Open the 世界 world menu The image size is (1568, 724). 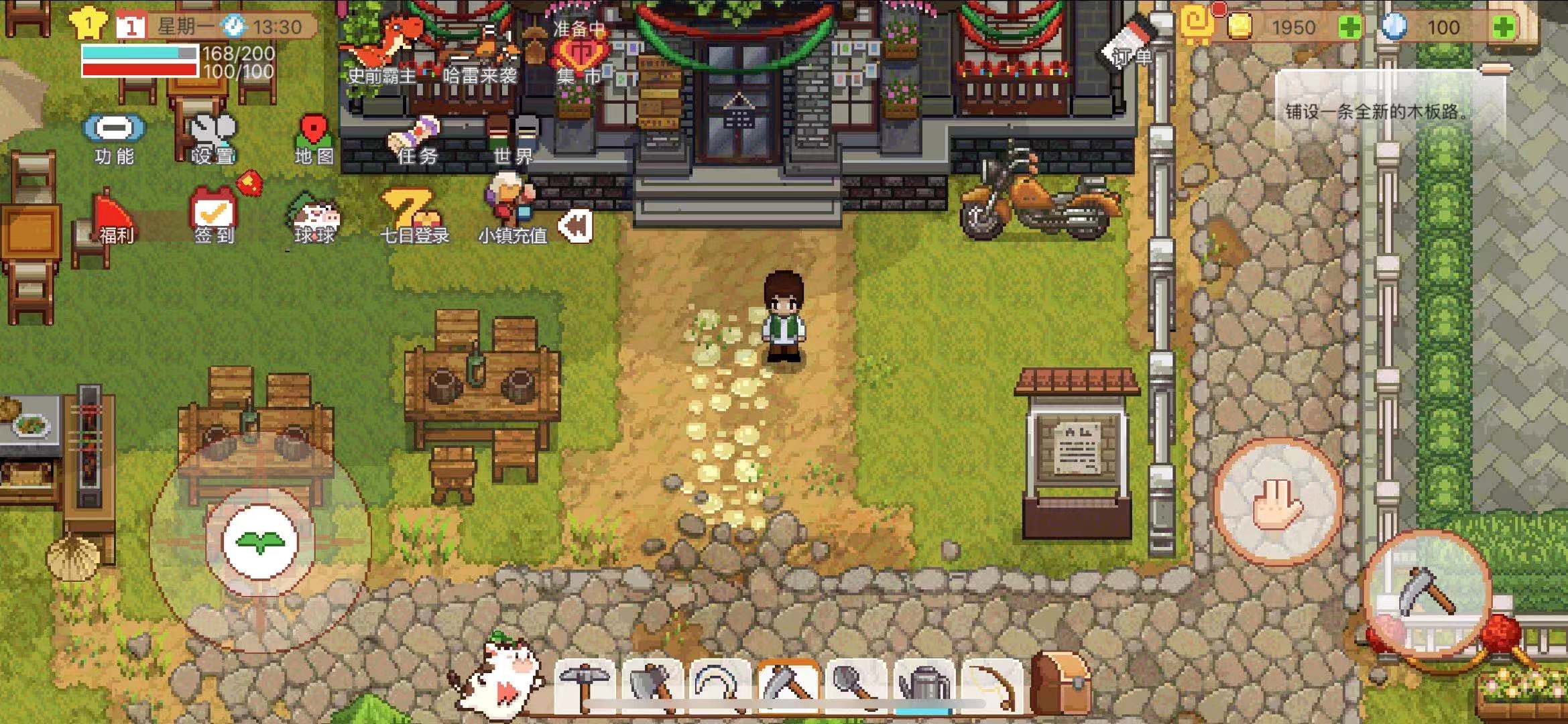click(x=513, y=139)
